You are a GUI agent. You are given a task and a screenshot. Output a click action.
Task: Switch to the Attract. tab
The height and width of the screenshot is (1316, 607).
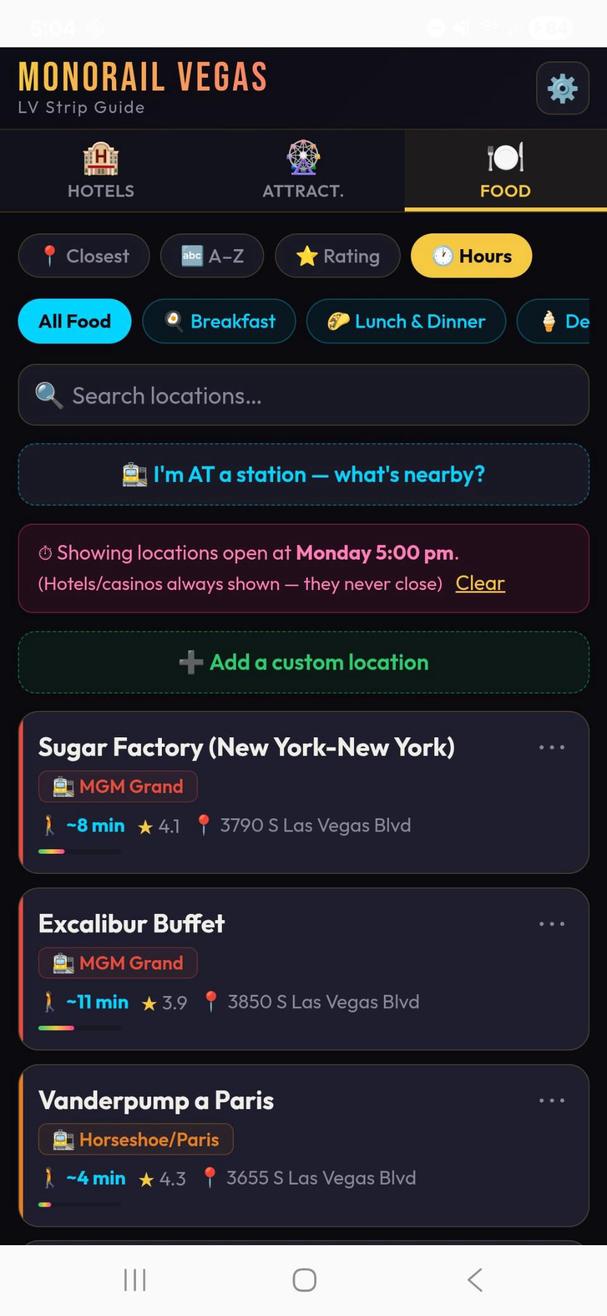tap(303, 171)
